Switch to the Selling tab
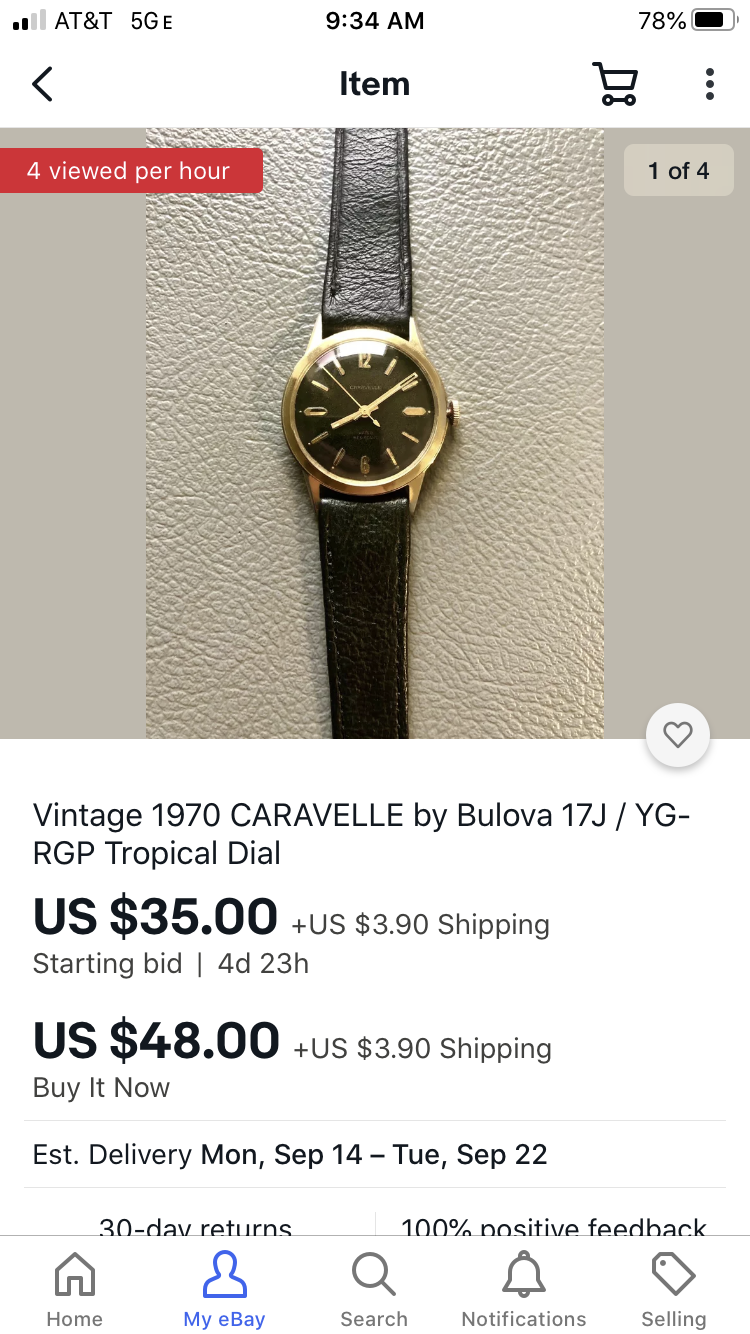 pyautogui.click(x=673, y=1290)
